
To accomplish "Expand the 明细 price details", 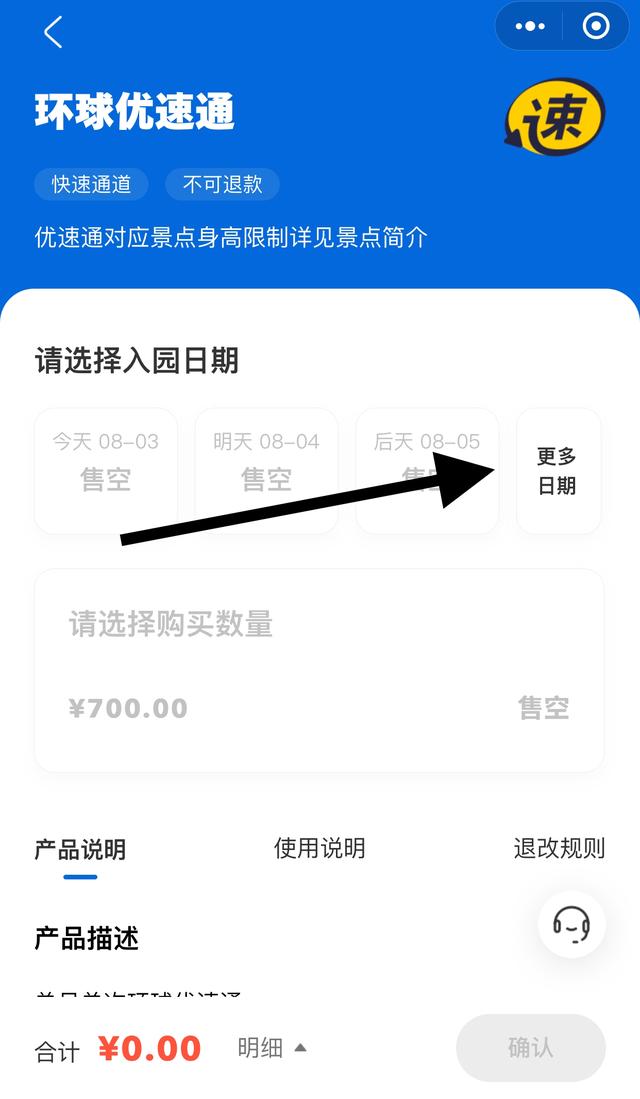I will (272, 1048).
